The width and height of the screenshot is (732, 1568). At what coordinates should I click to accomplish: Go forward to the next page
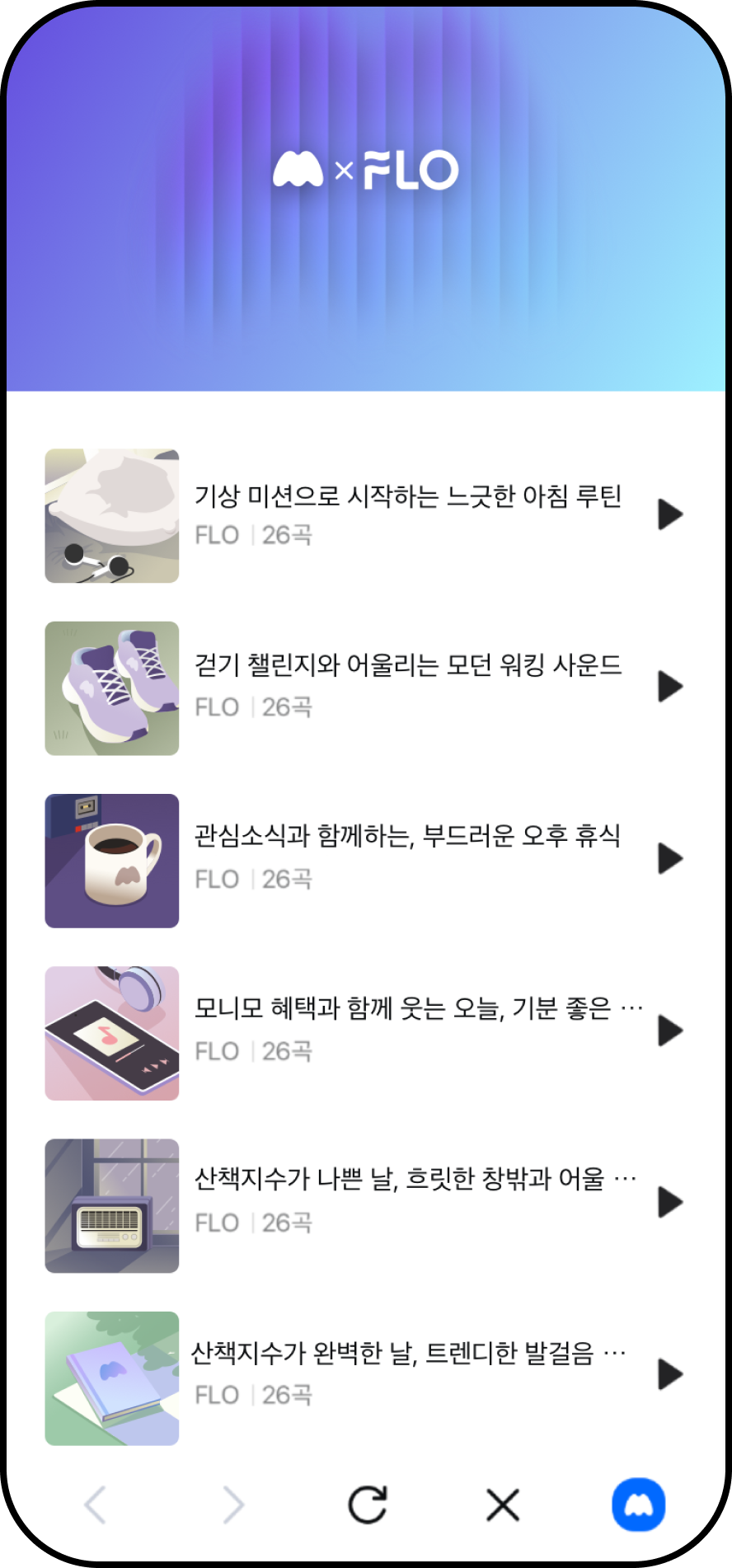click(x=233, y=1505)
